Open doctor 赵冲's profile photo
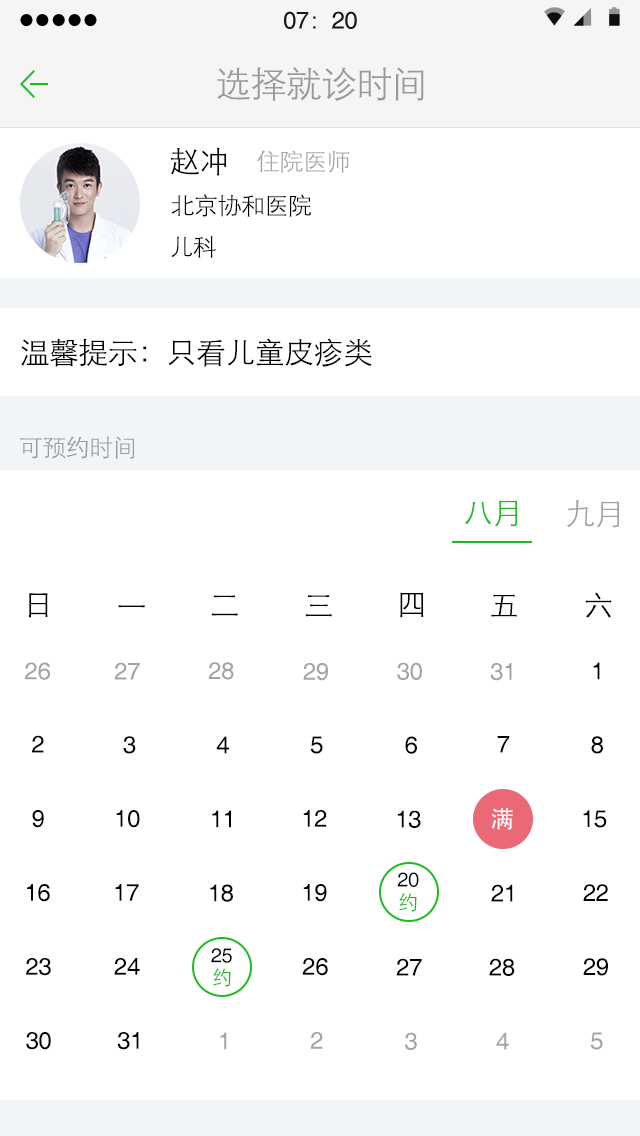Image resolution: width=640 pixels, height=1136 pixels. pos(80,203)
